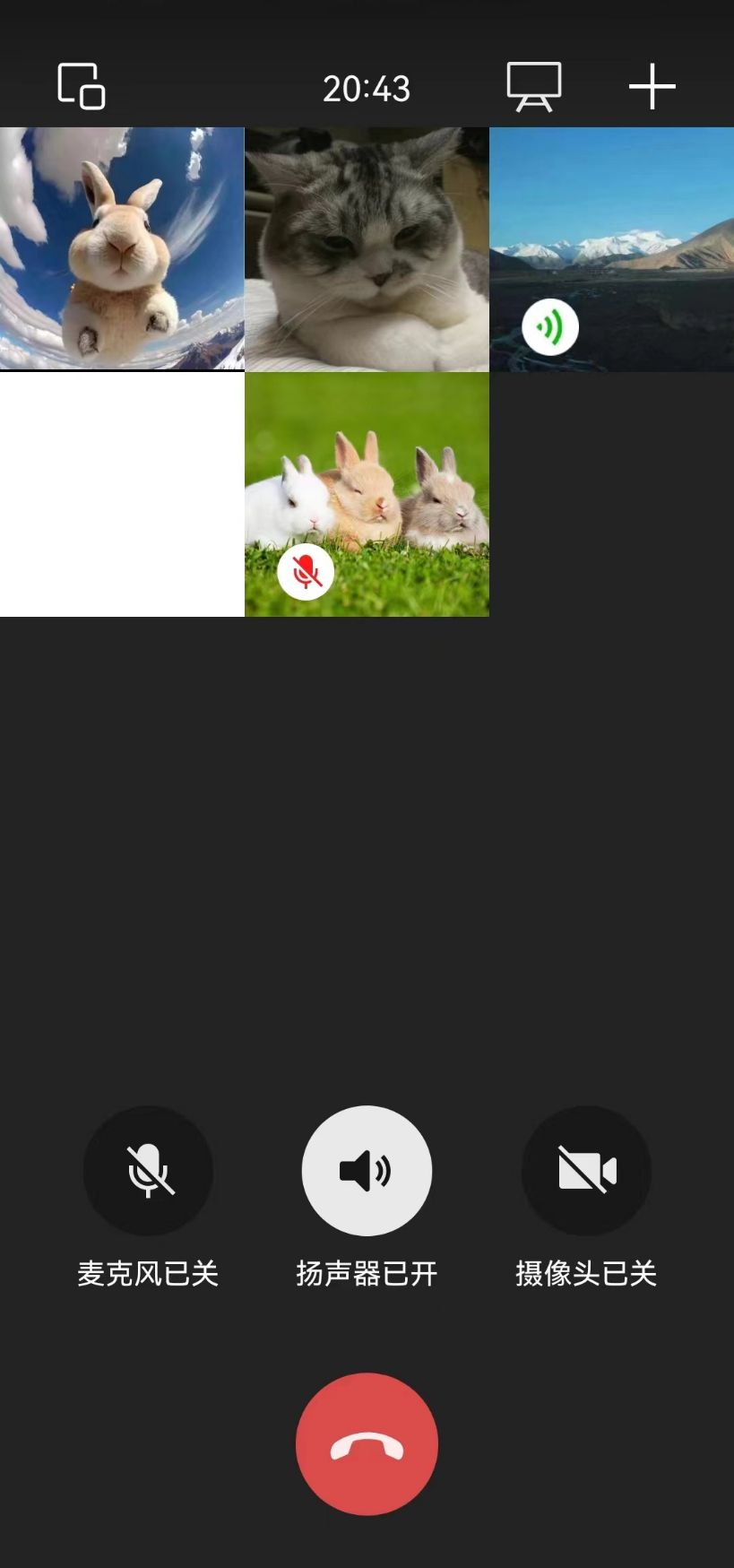Minimize the call to a floating window
734x1568 pixels.
coord(82,87)
